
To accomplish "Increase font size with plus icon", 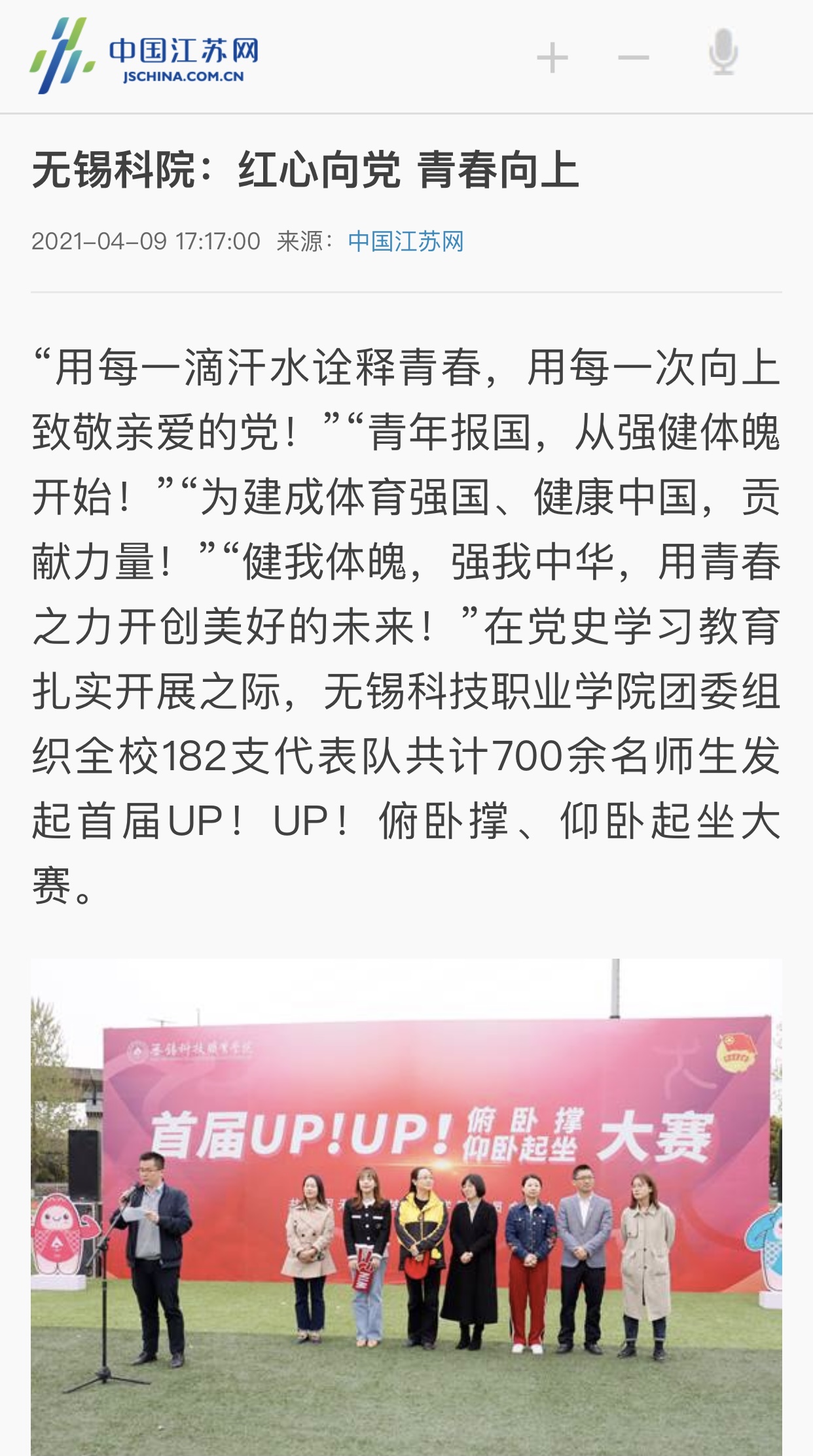I will tap(552, 58).
